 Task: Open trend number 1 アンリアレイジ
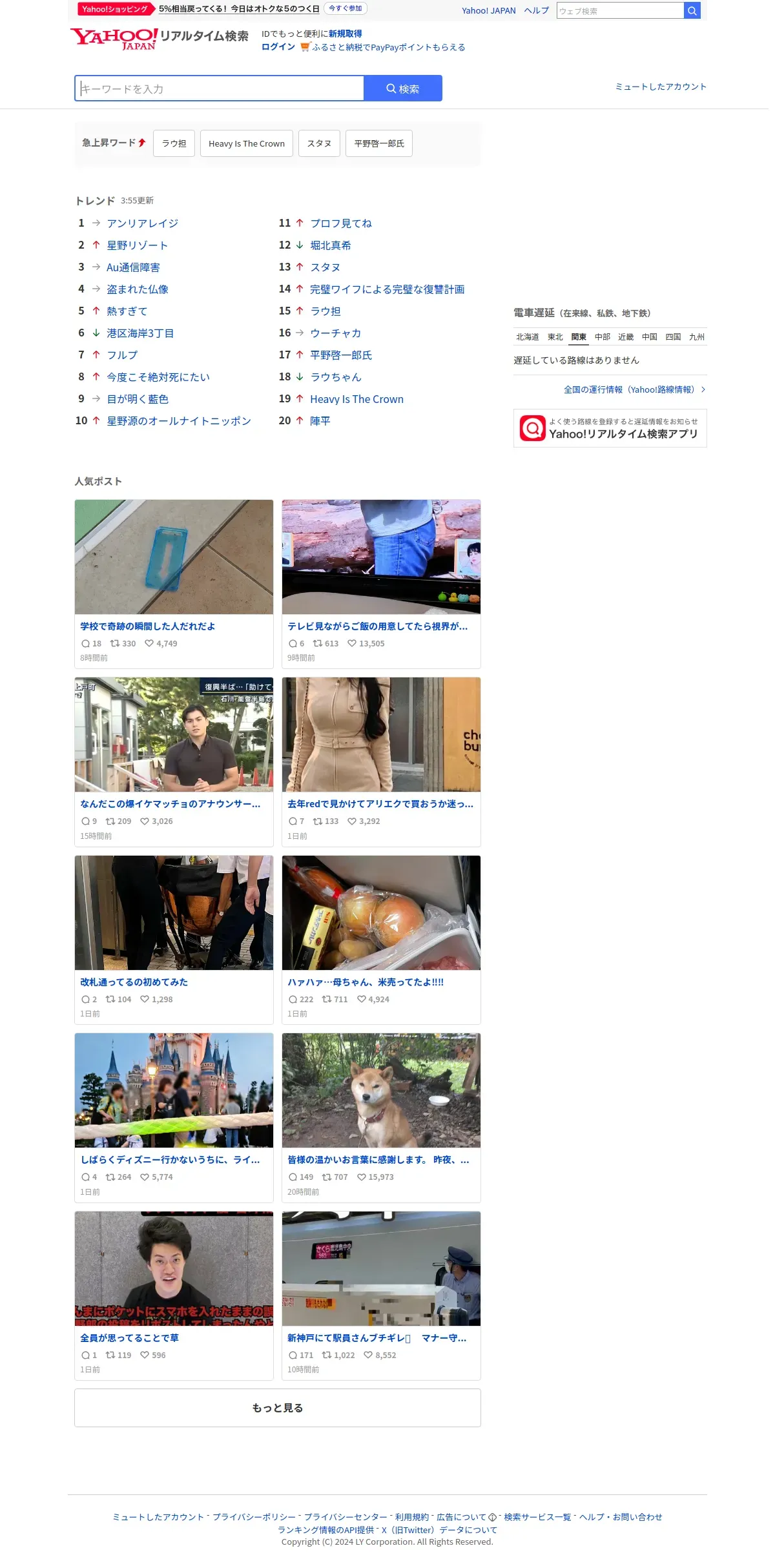point(142,223)
